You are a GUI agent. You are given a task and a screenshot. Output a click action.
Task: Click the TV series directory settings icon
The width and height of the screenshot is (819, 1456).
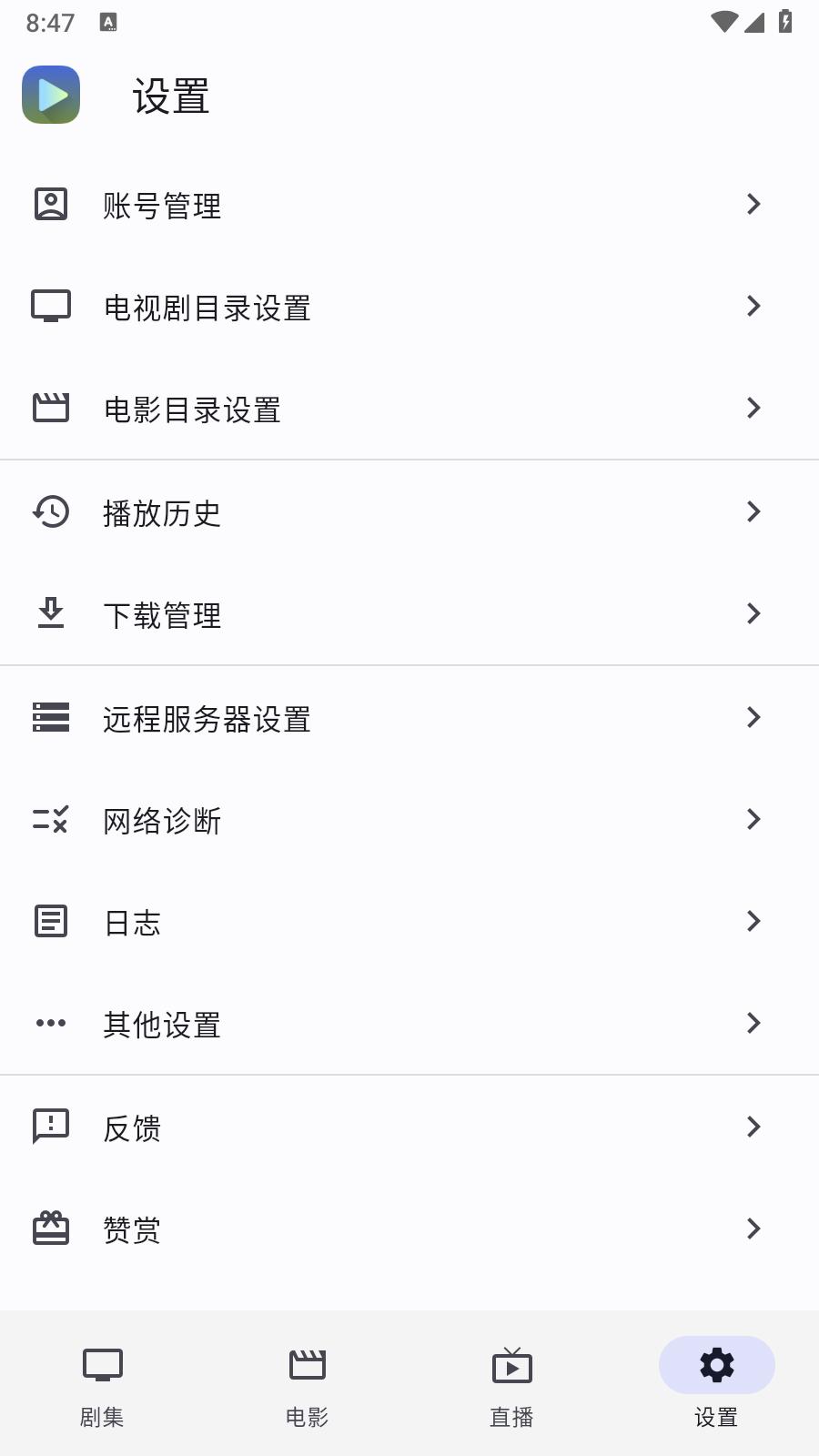(51, 307)
